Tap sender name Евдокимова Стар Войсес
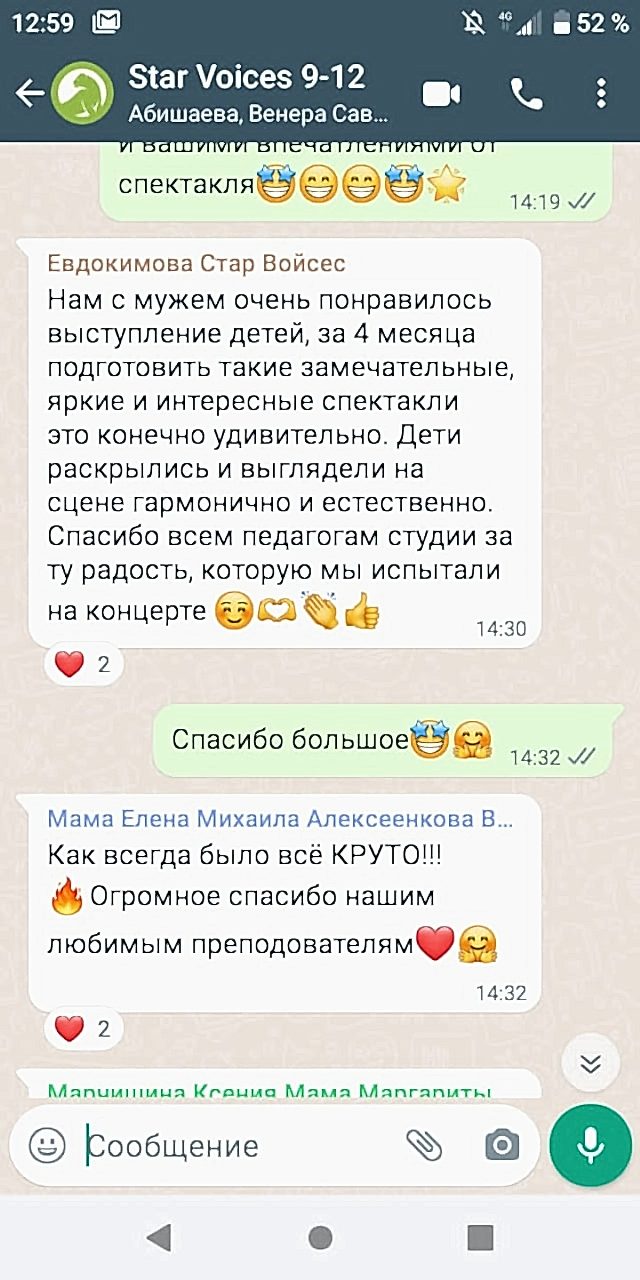Screen dimensions: 640x1280 click(197, 263)
